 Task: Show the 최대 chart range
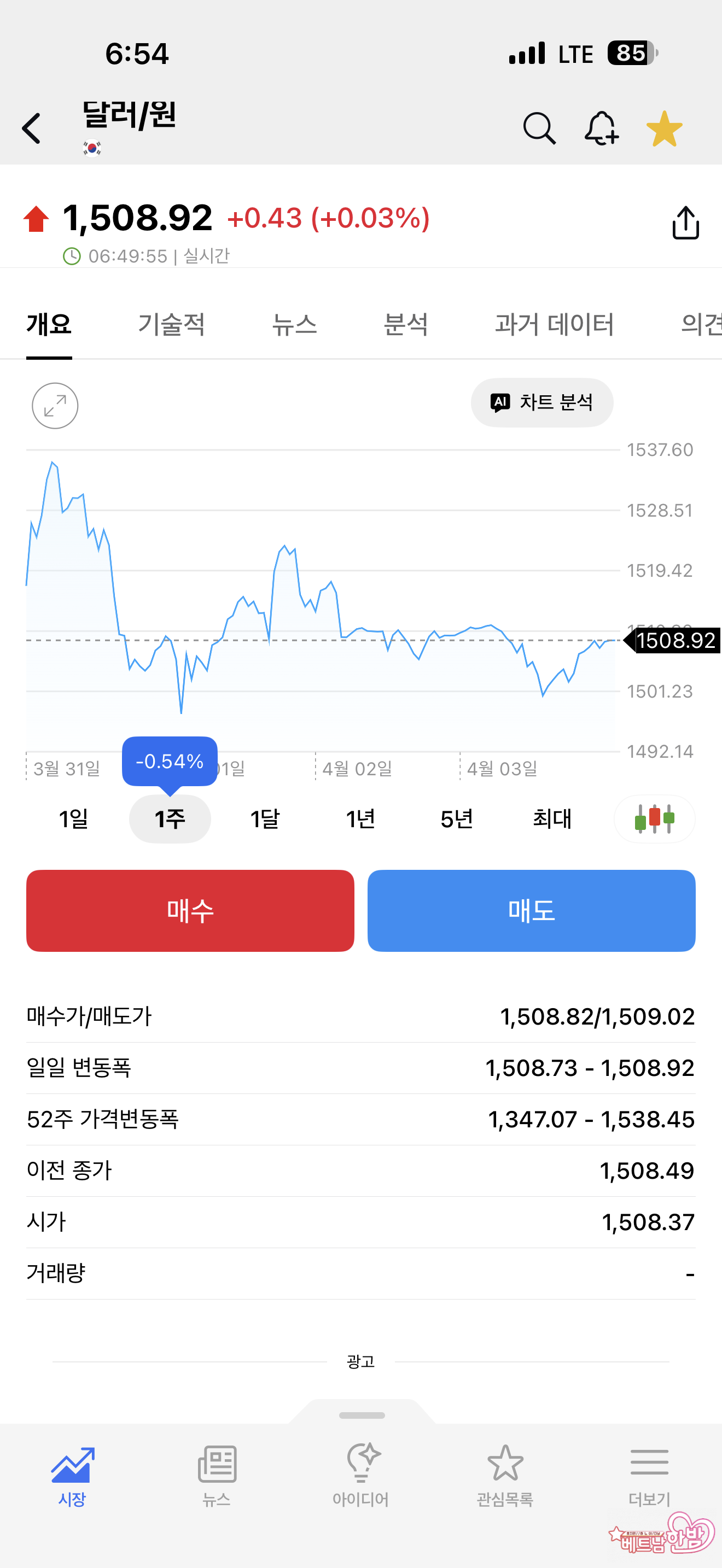(x=551, y=818)
